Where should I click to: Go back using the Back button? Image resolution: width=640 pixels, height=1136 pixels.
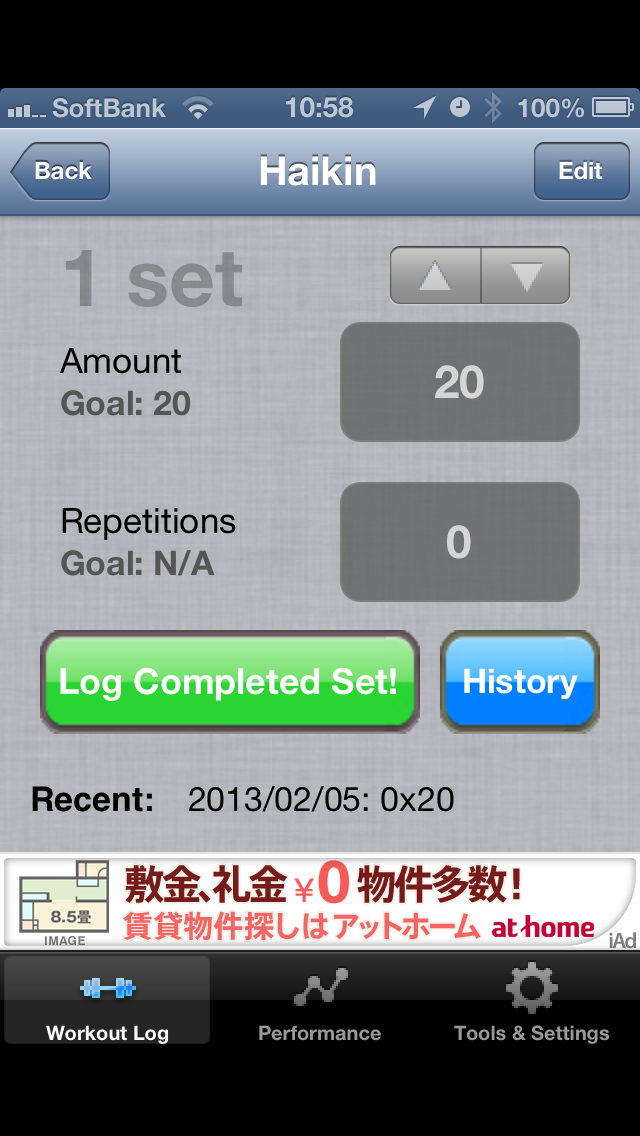pyautogui.click(x=61, y=171)
